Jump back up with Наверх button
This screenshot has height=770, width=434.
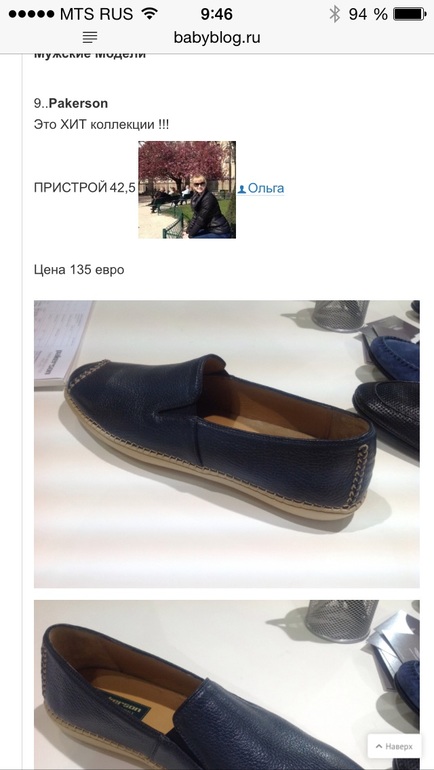pos(394,746)
